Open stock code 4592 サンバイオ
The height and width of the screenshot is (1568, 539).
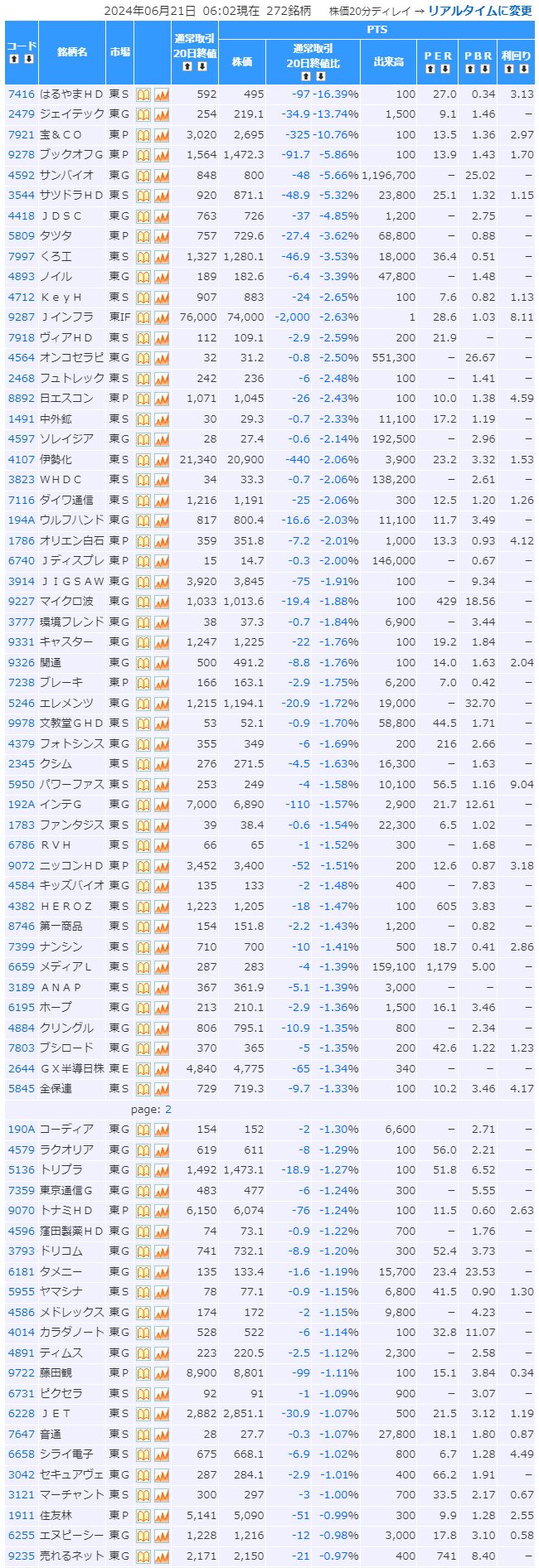coord(21,175)
